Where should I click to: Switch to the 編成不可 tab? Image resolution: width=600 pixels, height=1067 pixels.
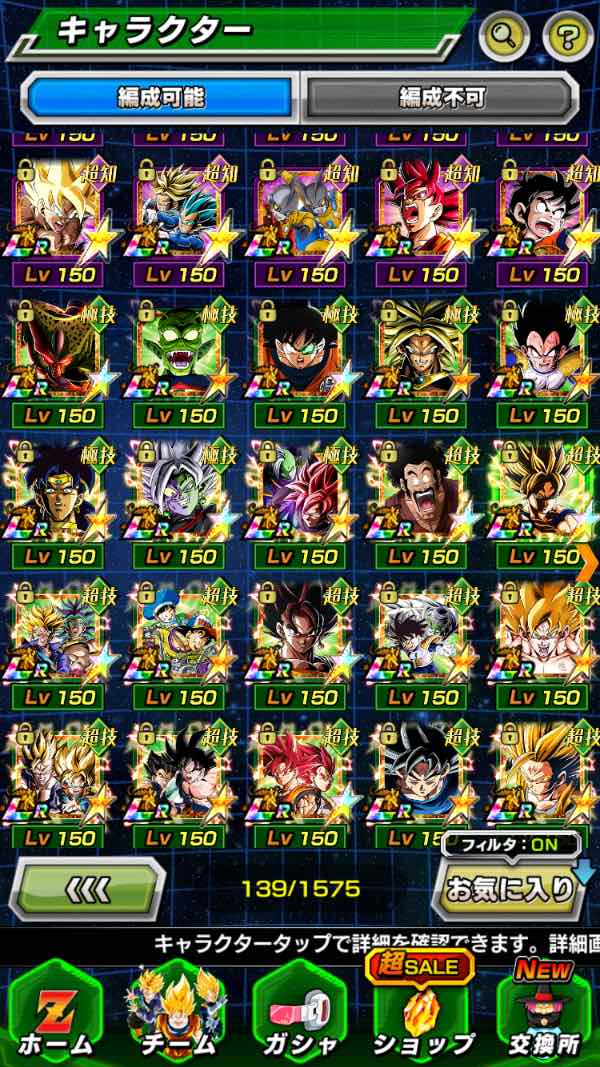point(441,97)
